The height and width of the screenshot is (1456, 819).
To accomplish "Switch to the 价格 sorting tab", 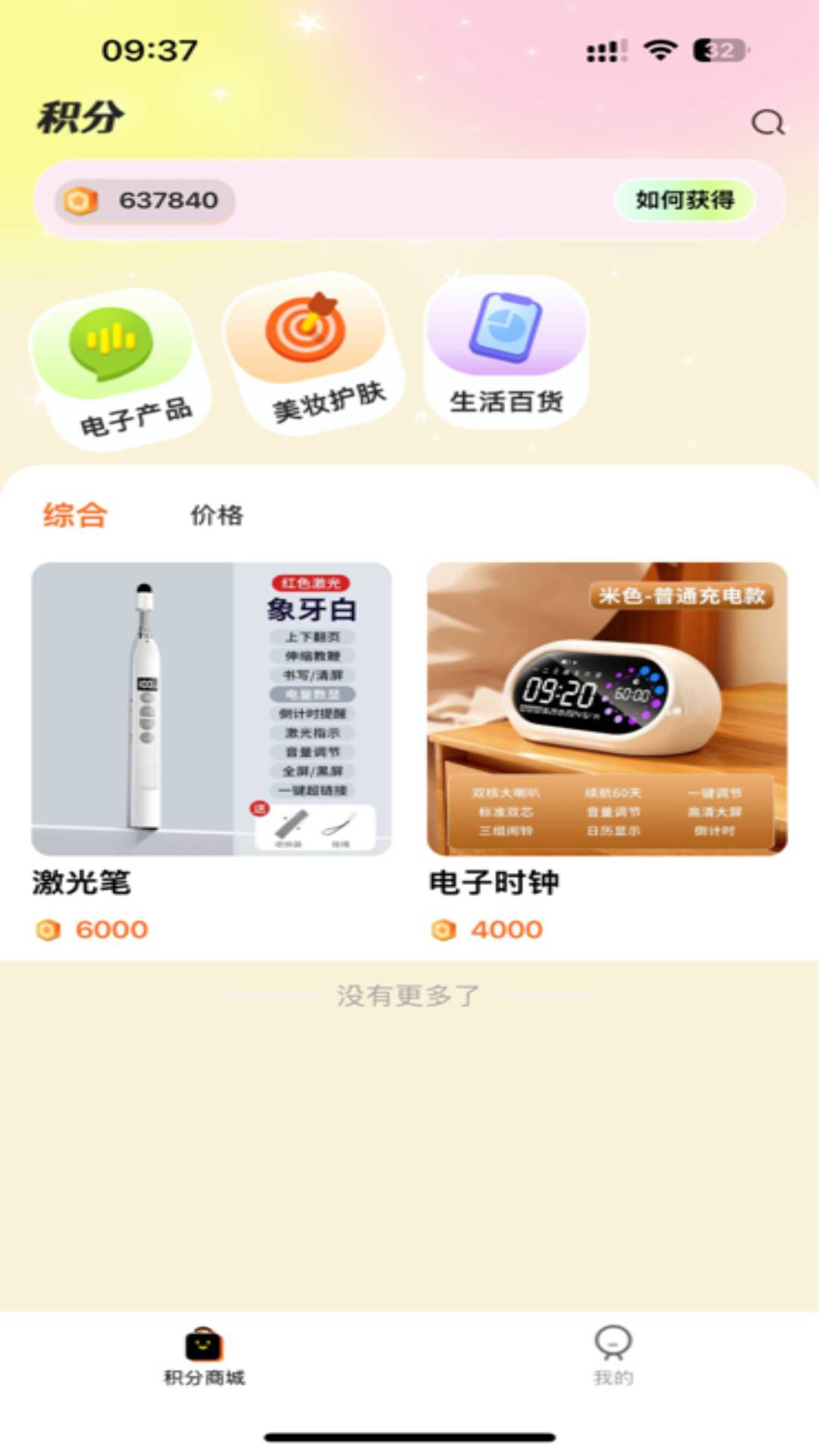I will pos(218,516).
